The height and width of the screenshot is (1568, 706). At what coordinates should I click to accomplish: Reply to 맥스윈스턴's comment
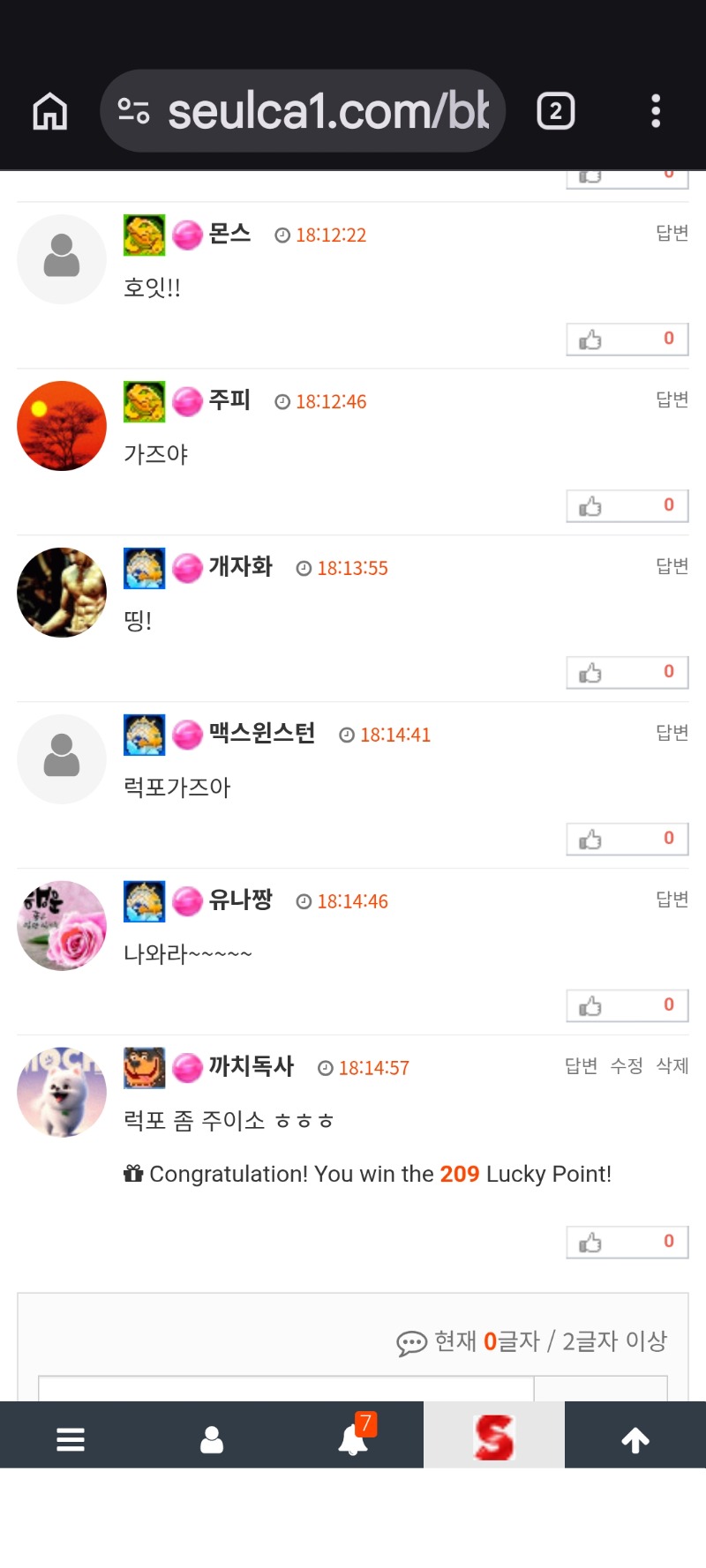[672, 733]
